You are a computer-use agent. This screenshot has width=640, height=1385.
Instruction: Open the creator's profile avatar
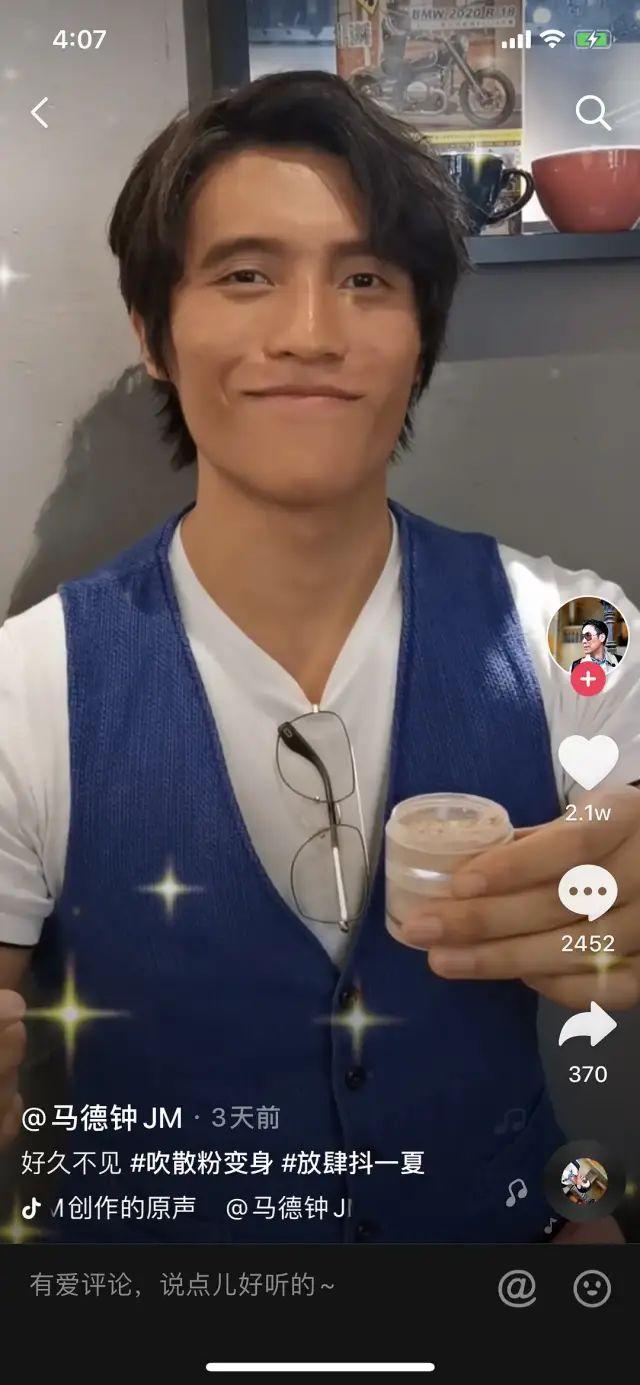pos(588,635)
